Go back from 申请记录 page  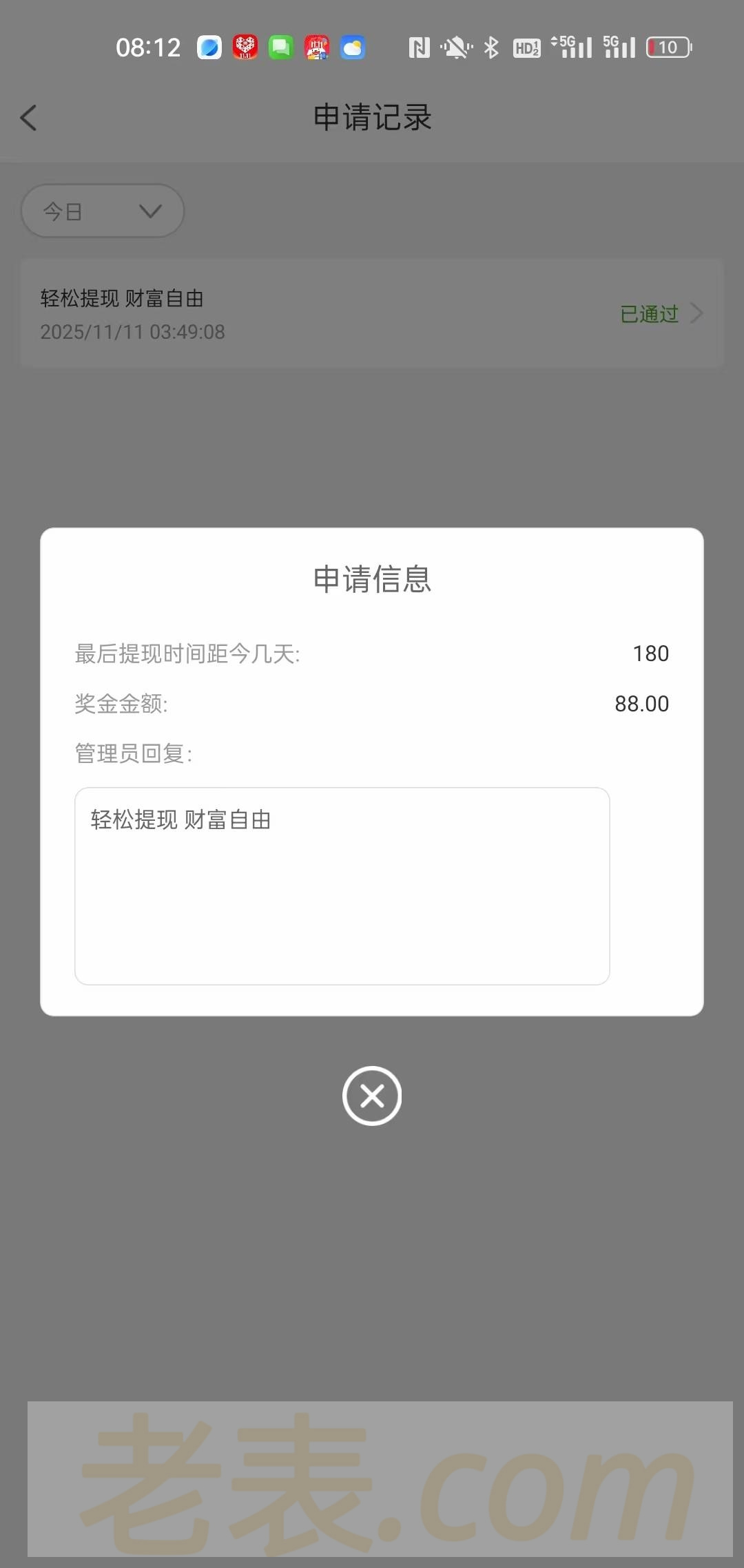tap(29, 118)
